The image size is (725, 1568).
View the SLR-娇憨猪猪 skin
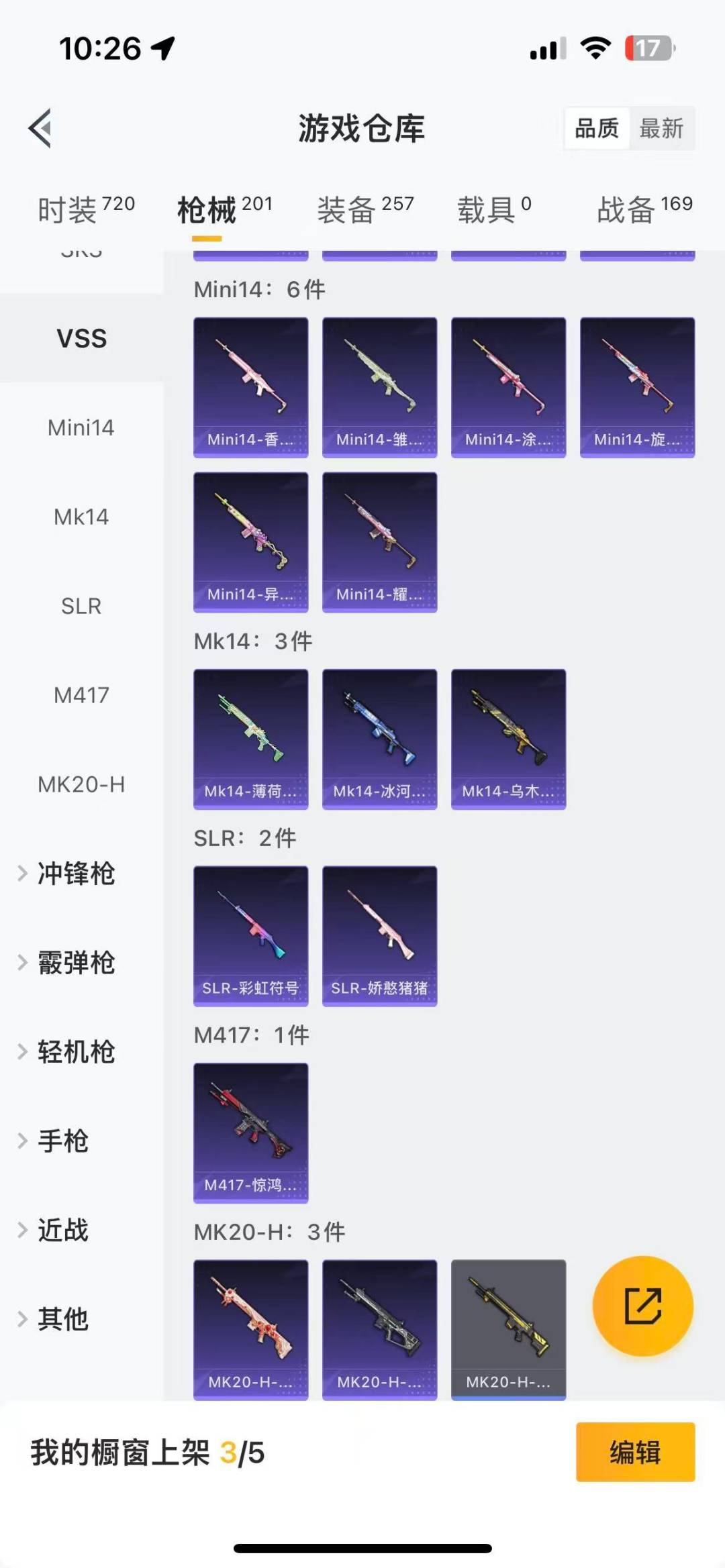(379, 935)
